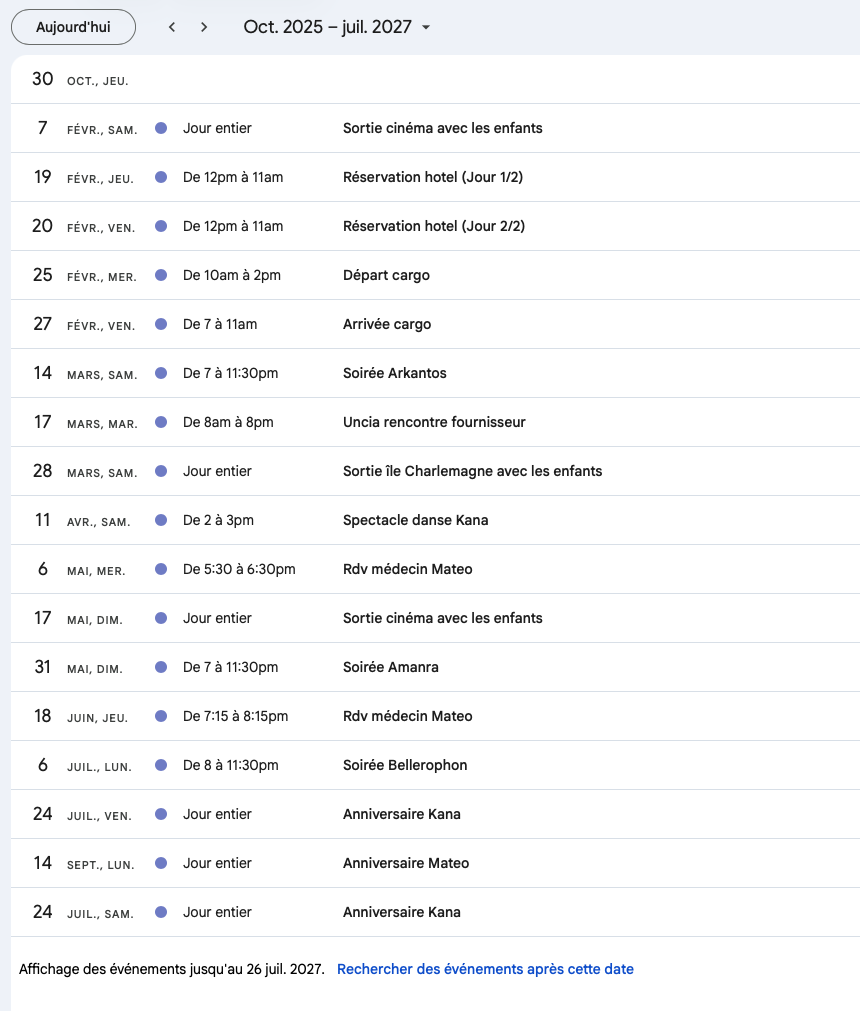The width and height of the screenshot is (860, 1011).
Task: Open the Anniversaire Mateo event
Action: coord(435,863)
